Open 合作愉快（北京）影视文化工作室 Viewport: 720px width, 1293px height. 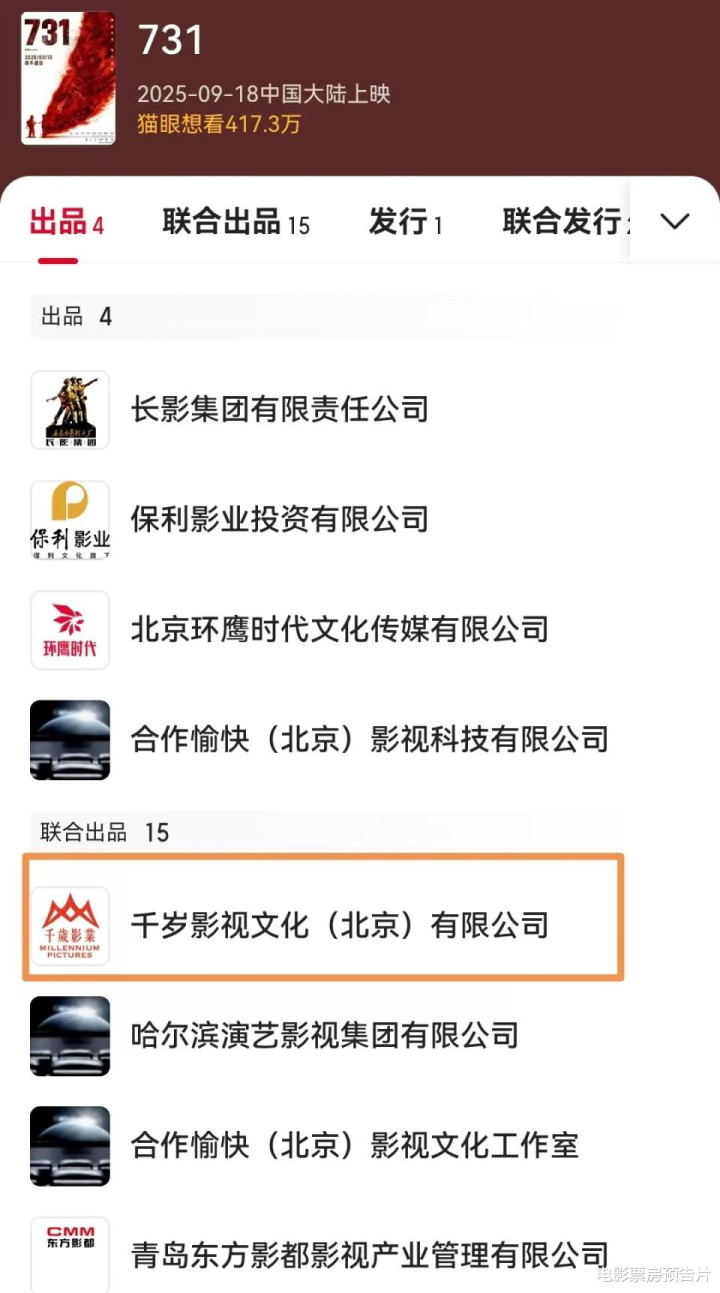[x=360, y=1145]
